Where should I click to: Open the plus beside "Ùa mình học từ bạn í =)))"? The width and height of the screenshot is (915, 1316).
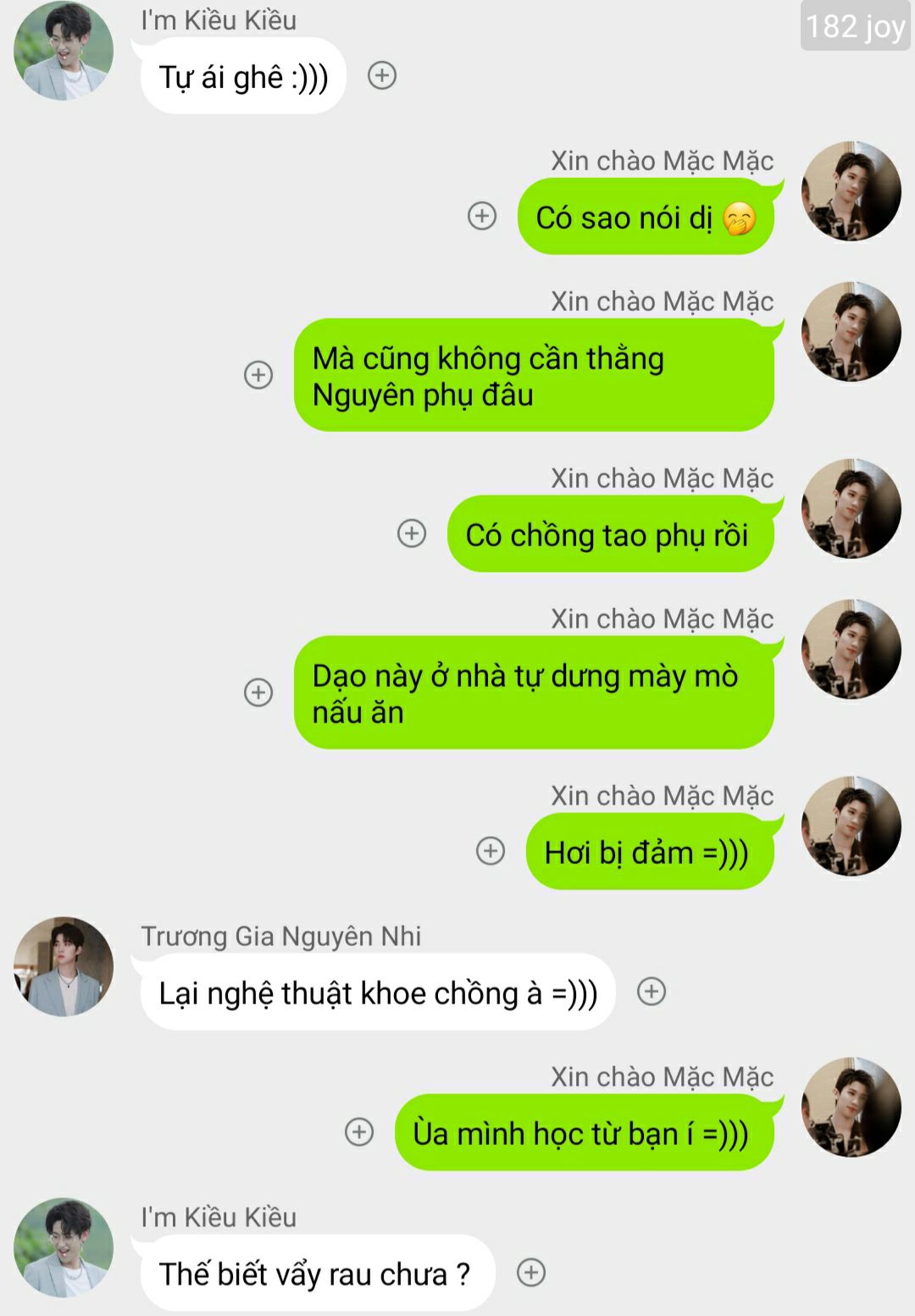(x=359, y=1131)
